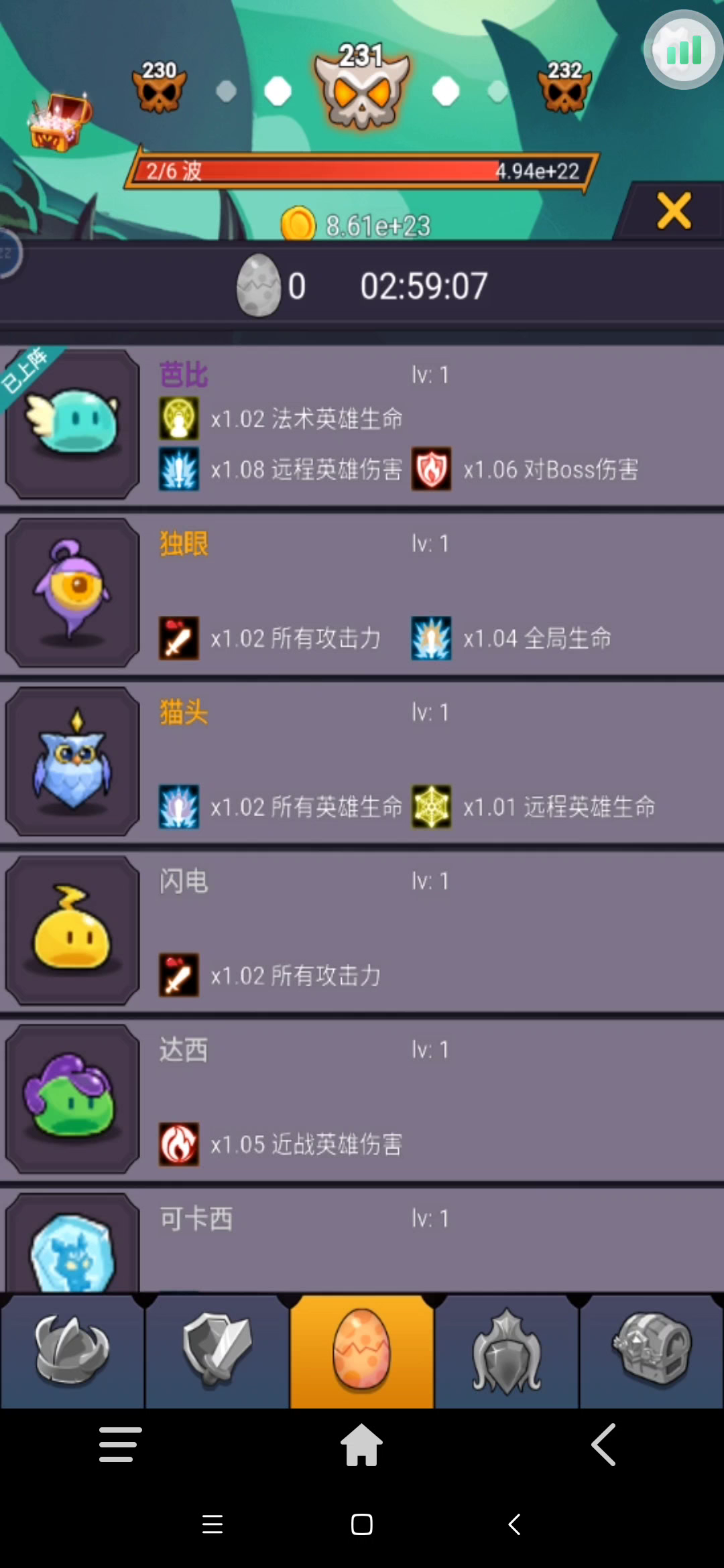724x1568 pixels.
Task: Jump to boss stage 232
Action: 564,87
